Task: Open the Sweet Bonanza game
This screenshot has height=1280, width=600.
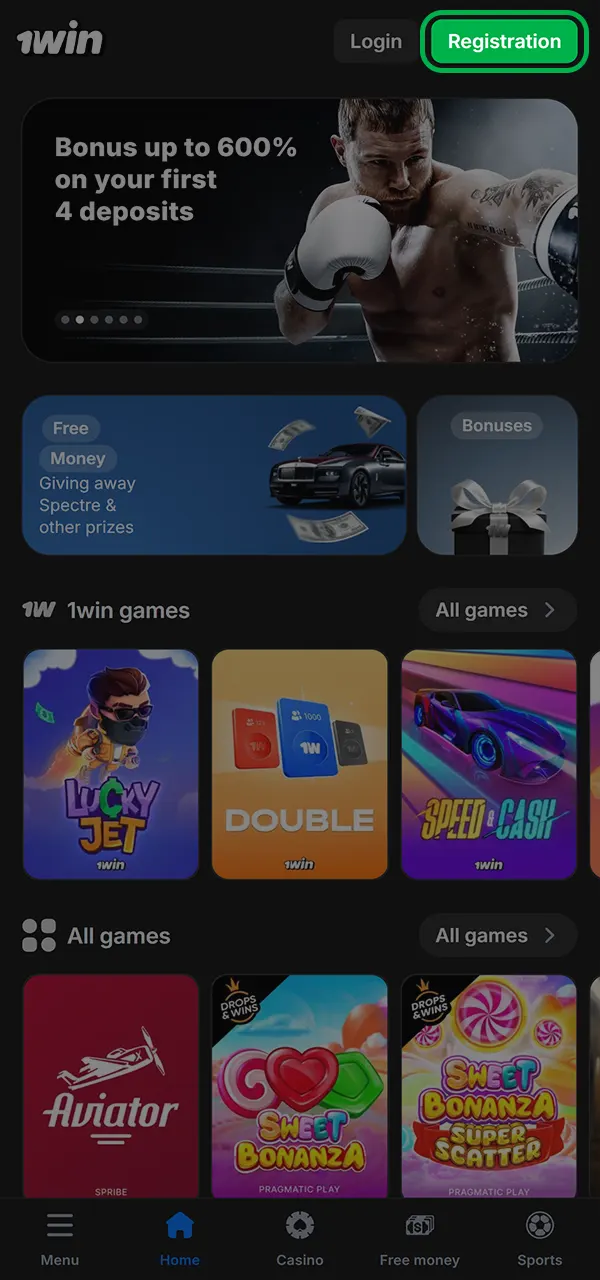Action: coord(300,1085)
